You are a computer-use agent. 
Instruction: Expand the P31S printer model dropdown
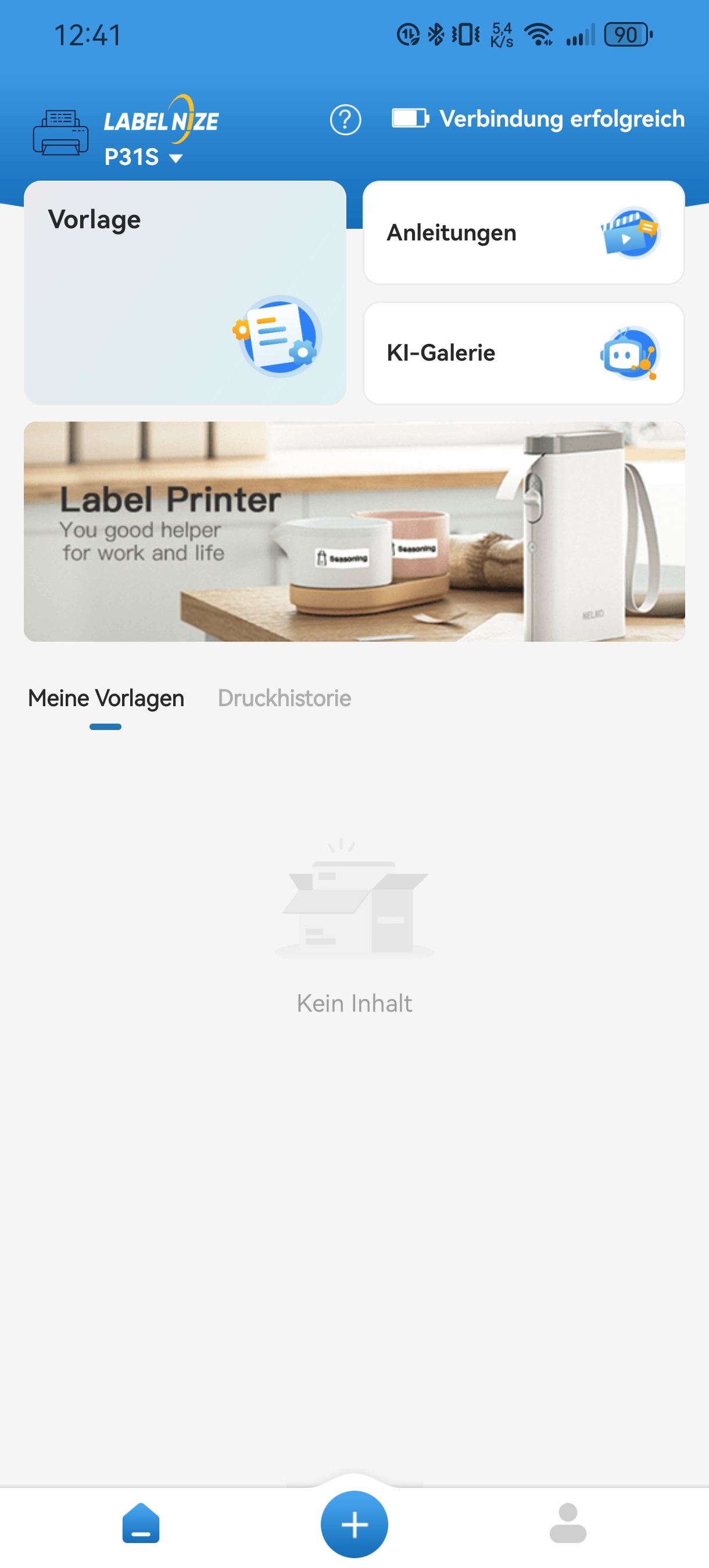pyautogui.click(x=144, y=157)
